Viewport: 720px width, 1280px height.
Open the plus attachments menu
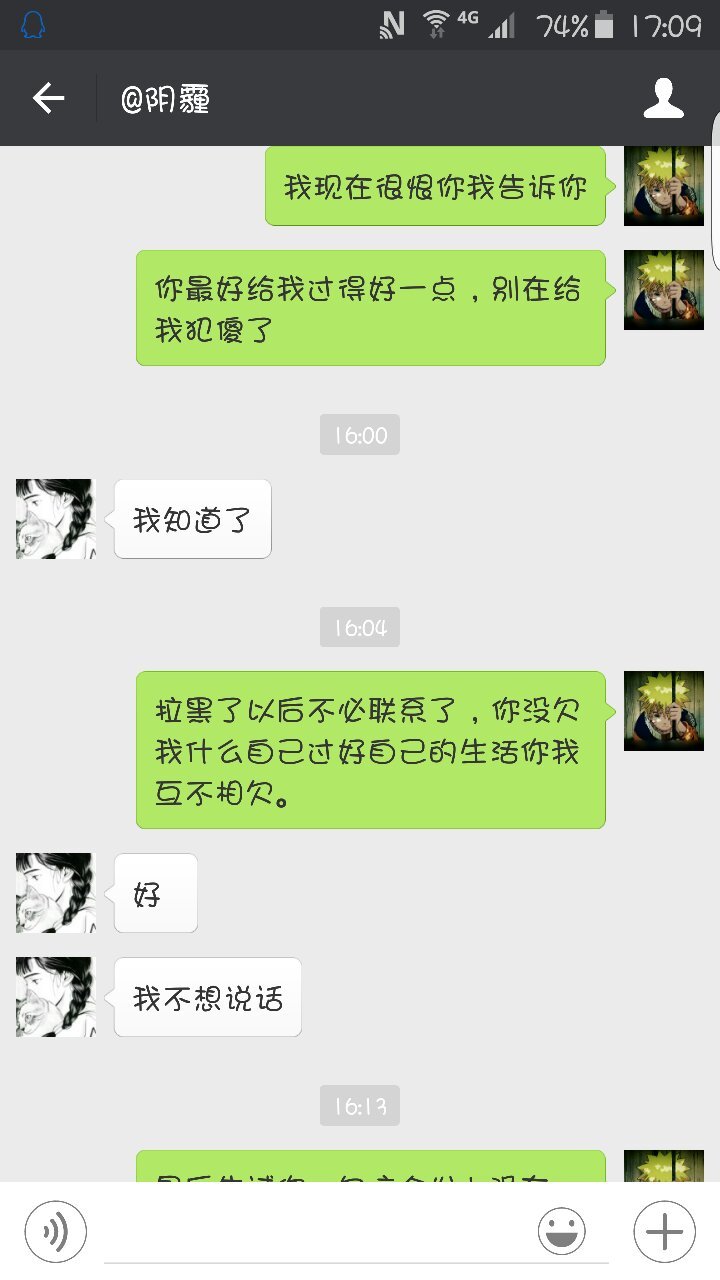coord(664,1231)
